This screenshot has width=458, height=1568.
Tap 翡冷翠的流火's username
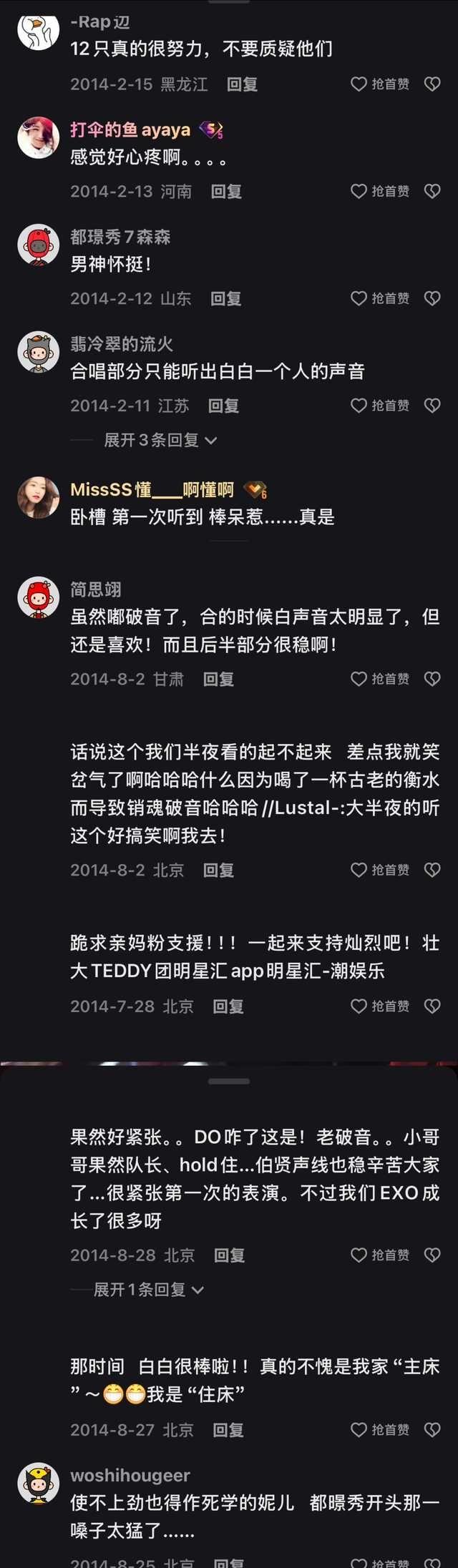tap(122, 344)
